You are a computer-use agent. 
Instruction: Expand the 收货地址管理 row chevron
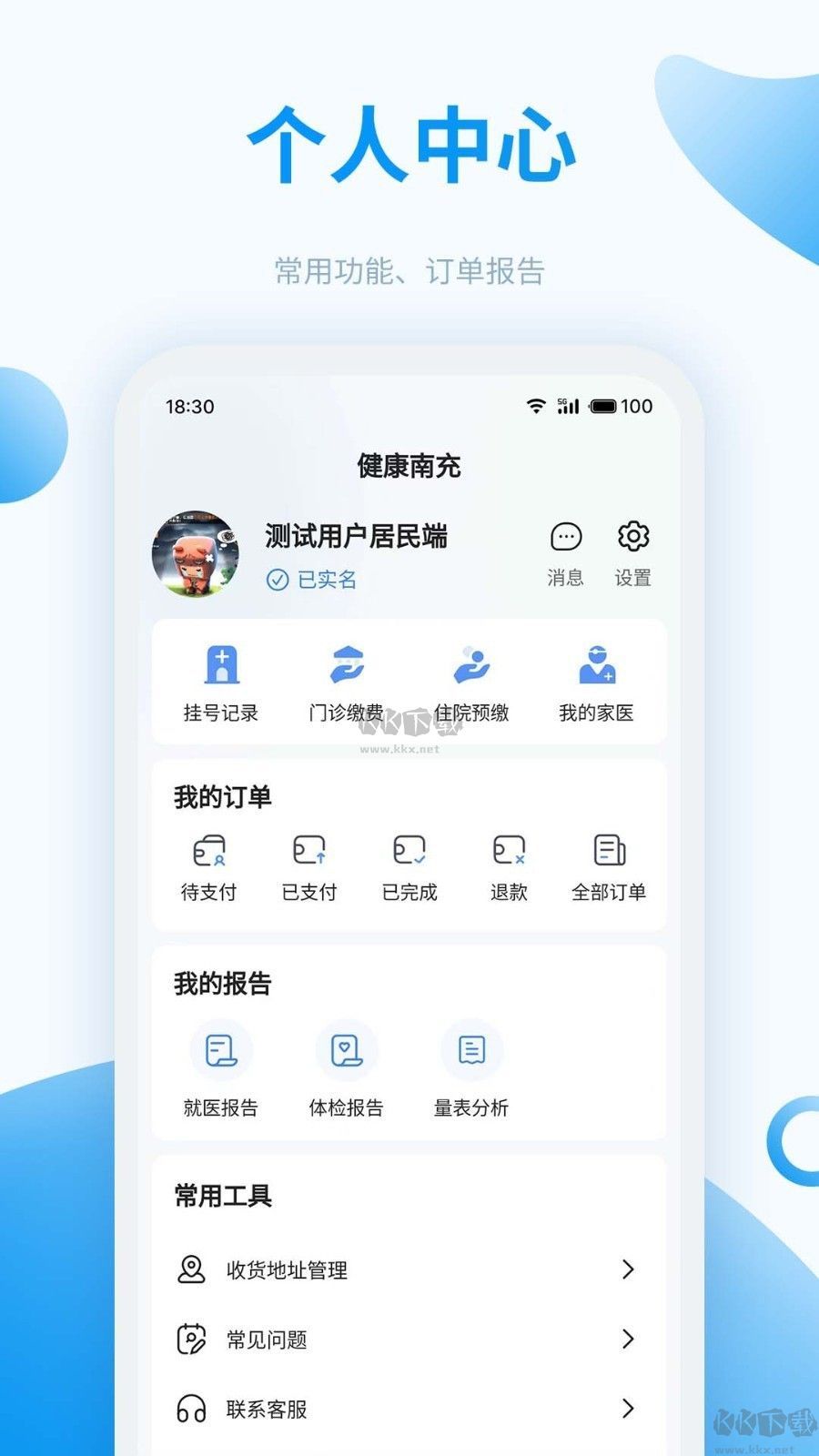[628, 1269]
